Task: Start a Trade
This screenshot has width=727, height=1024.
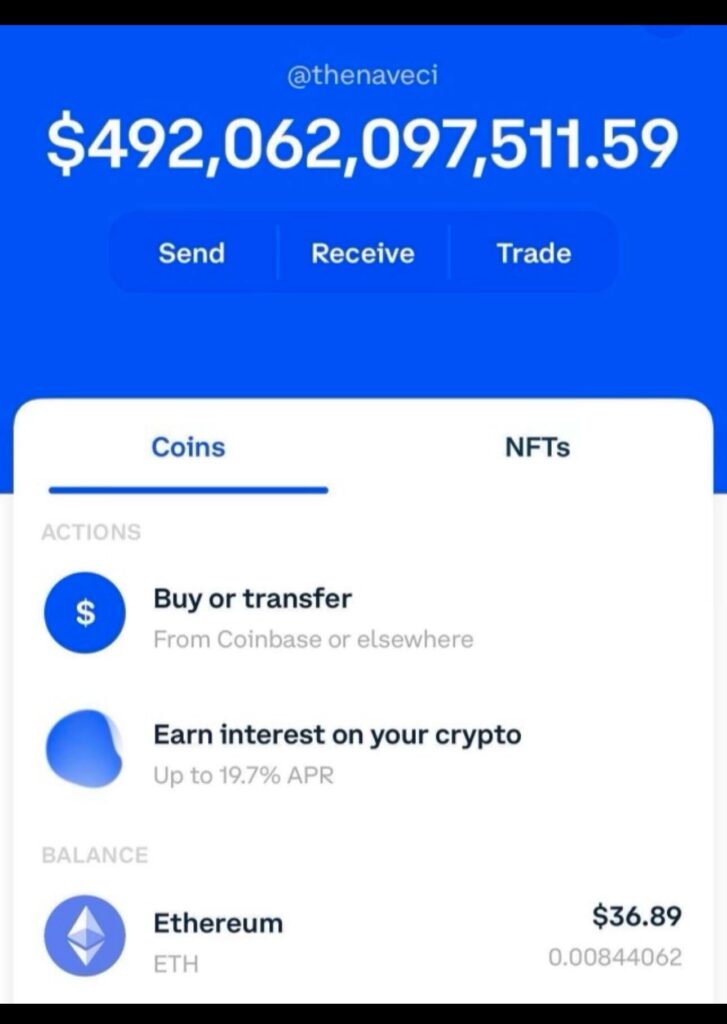Action: click(x=534, y=254)
